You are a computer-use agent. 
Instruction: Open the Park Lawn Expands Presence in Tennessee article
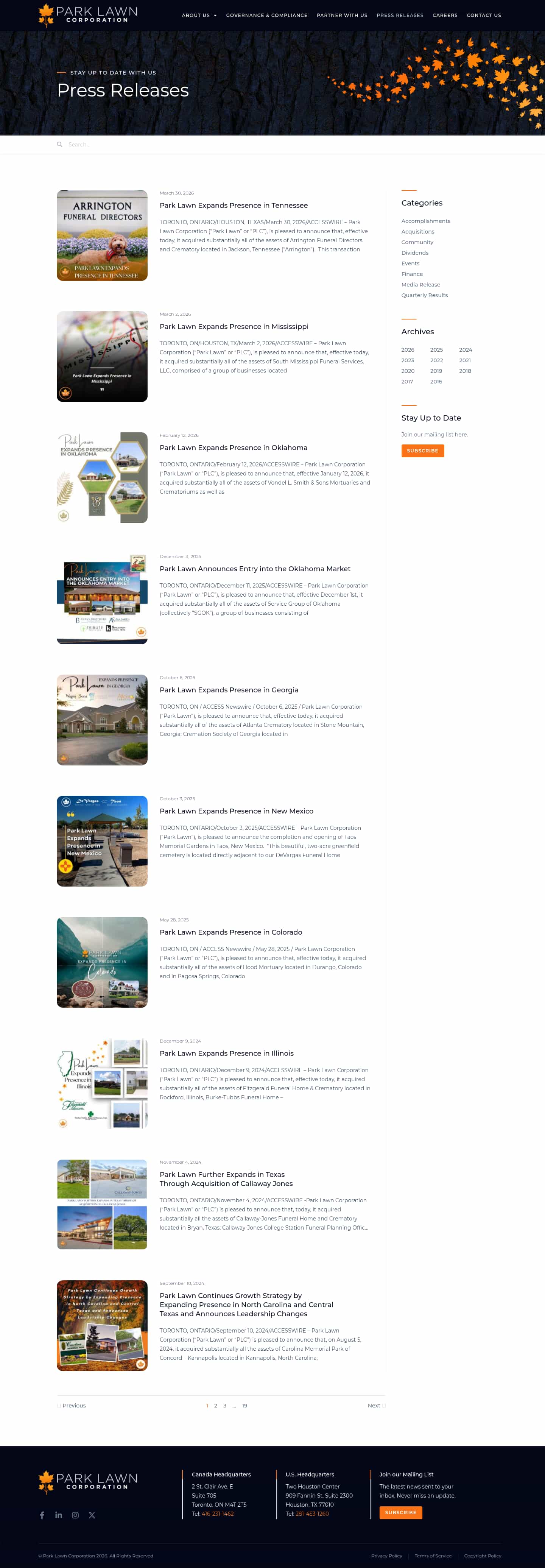(234, 205)
